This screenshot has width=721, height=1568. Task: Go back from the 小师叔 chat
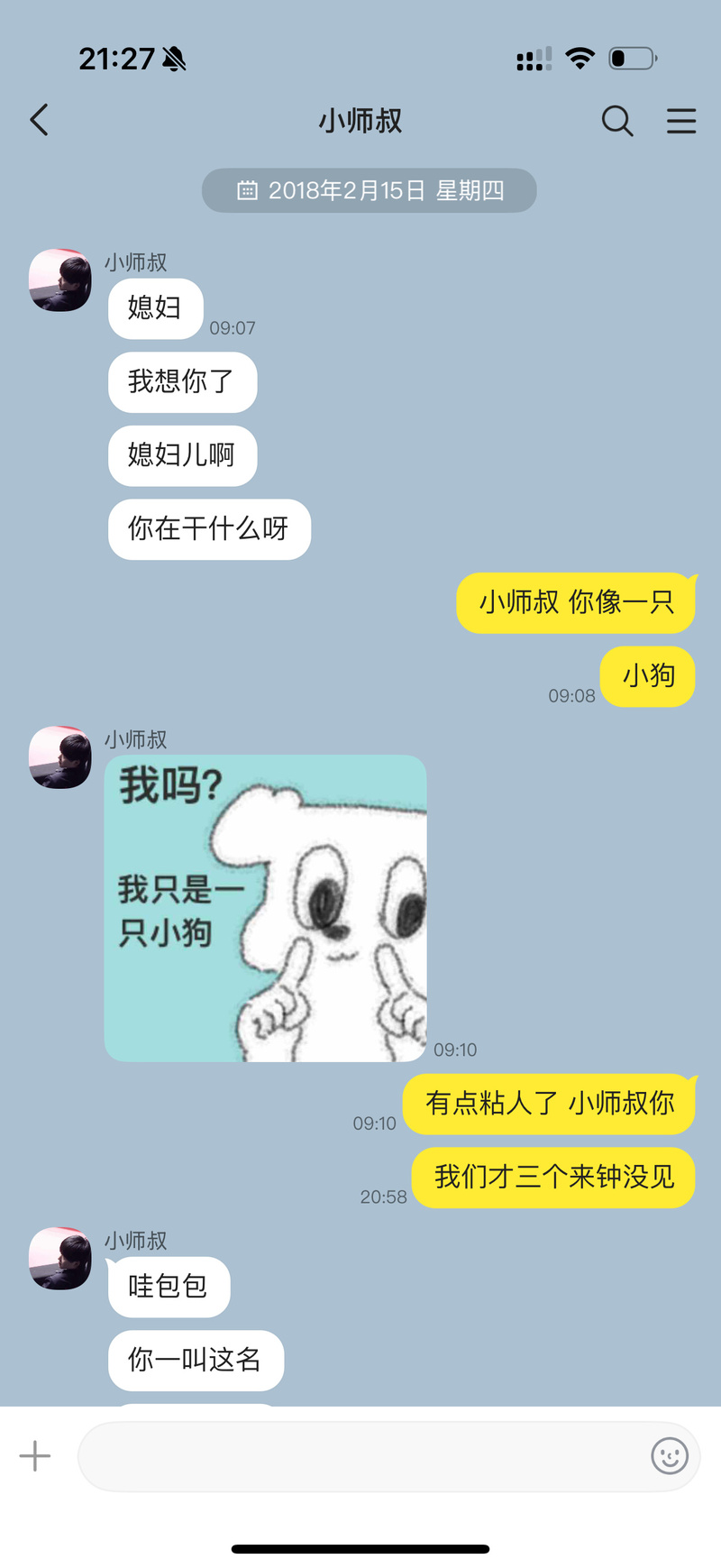[x=39, y=120]
